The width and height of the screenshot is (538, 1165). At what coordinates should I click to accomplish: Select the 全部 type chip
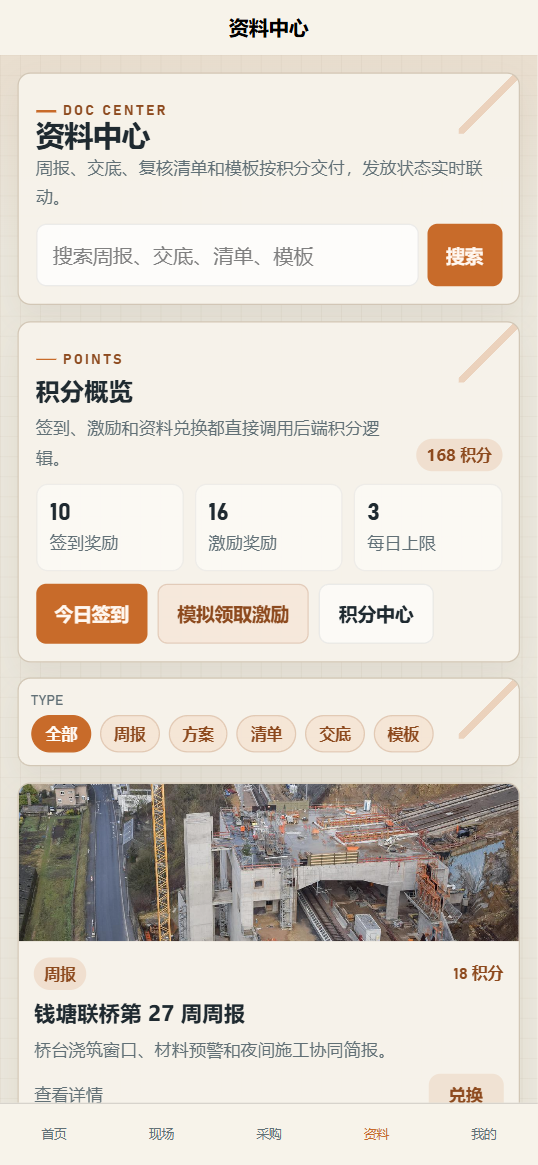tap(61, 734)
